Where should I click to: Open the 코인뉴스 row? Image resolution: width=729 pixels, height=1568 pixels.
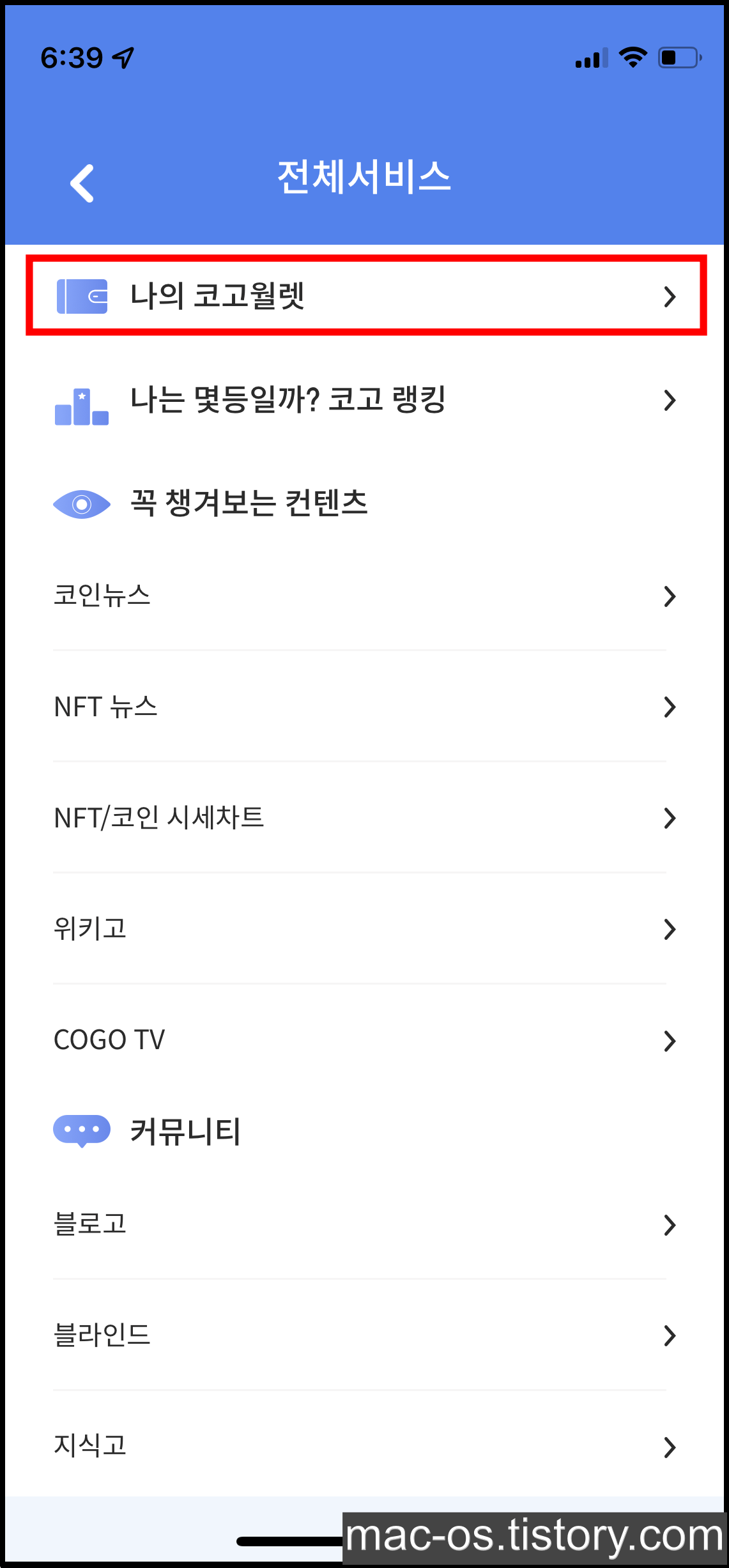point(365,596)
